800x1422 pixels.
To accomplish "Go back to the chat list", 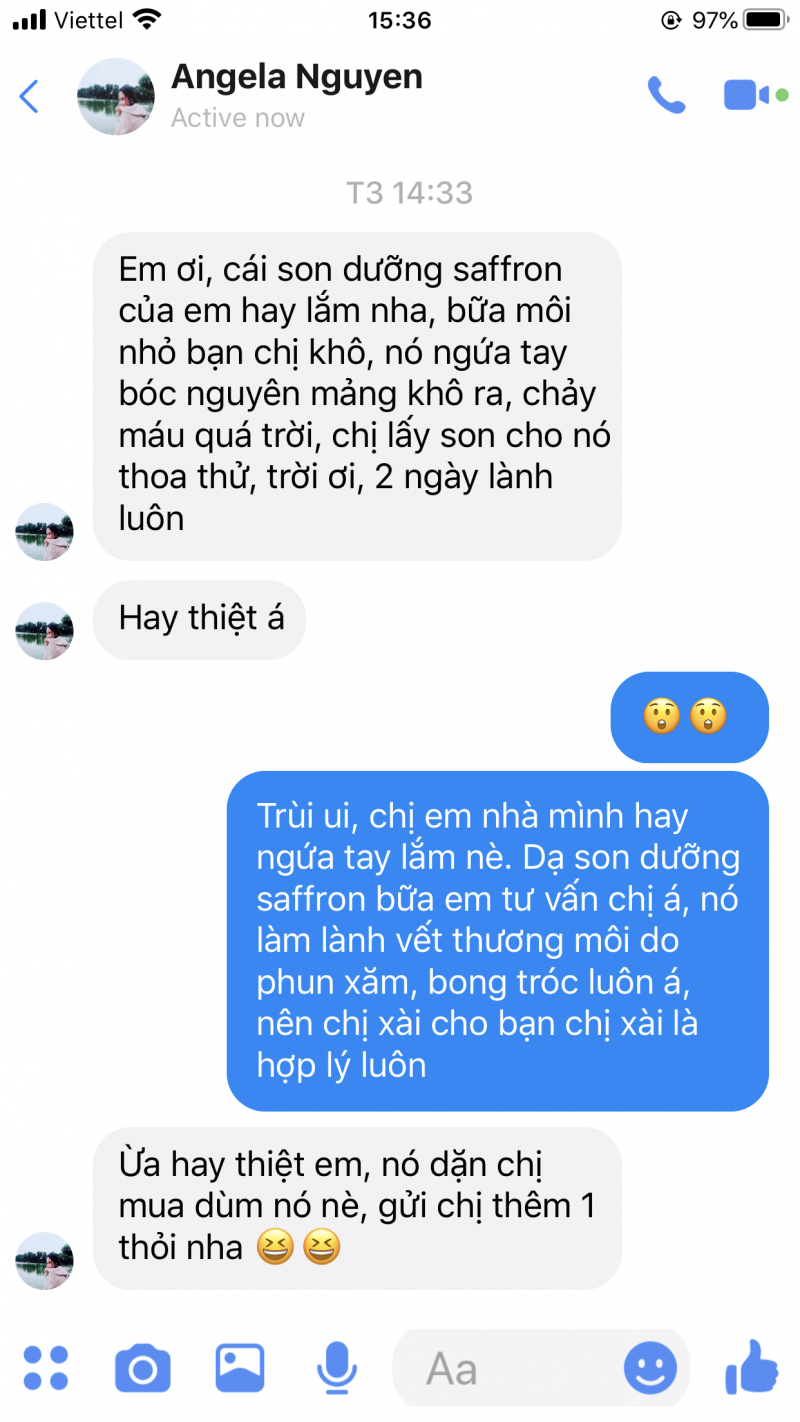I will (x=29, y=97).
